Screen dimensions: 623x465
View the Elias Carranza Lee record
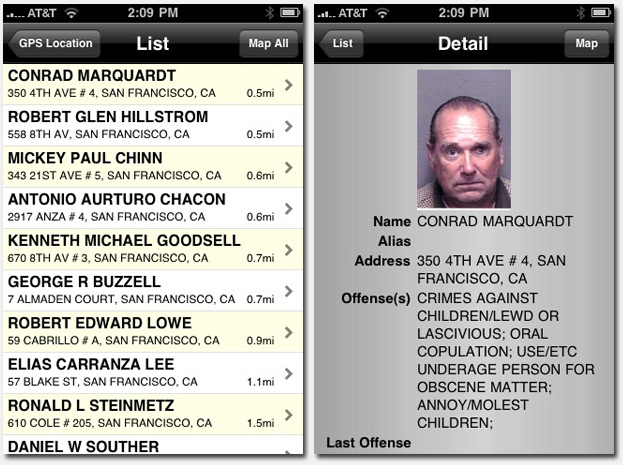click(150, 373)
